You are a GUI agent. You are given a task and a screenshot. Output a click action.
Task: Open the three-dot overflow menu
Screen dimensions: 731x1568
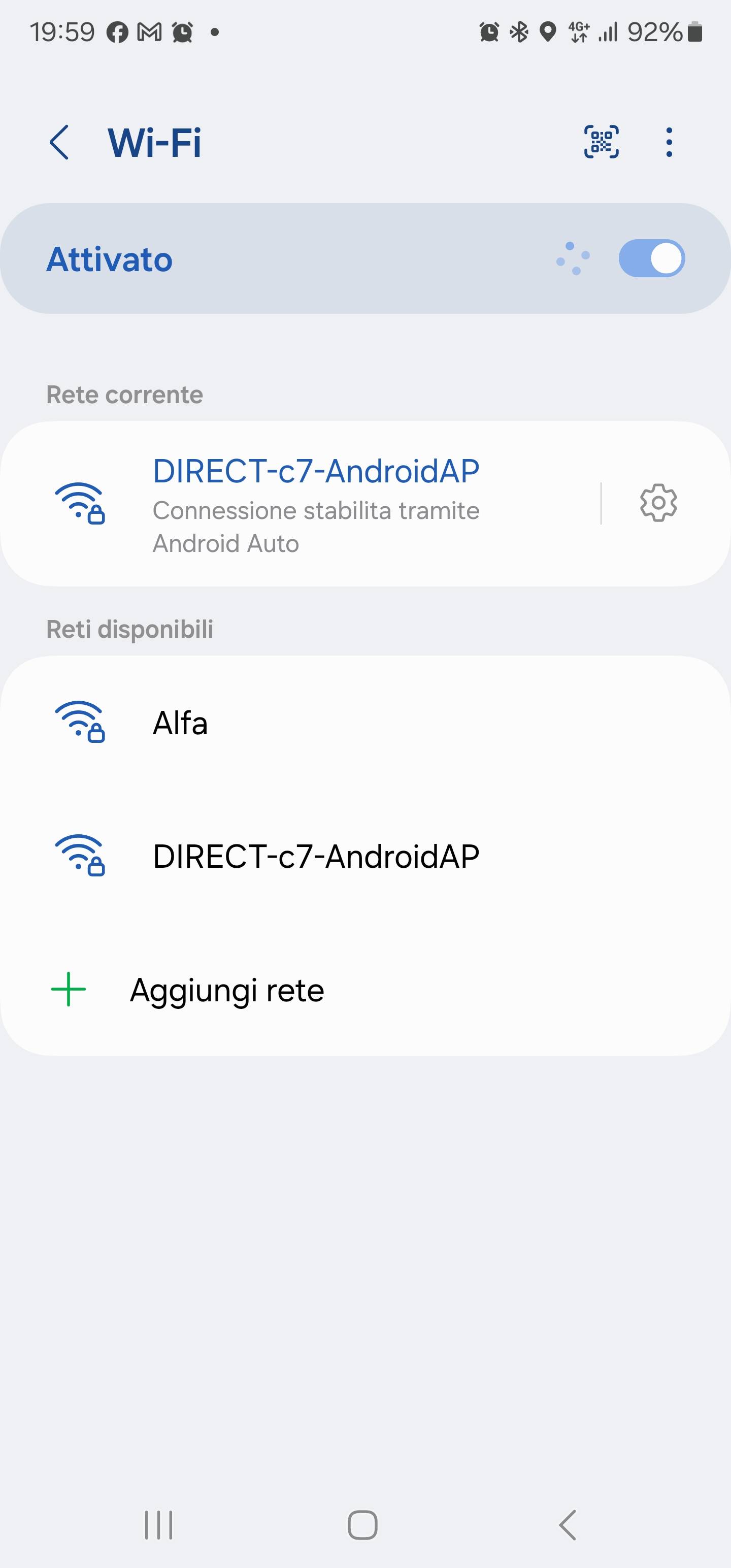pyautogui.click(x=669, y=143)
